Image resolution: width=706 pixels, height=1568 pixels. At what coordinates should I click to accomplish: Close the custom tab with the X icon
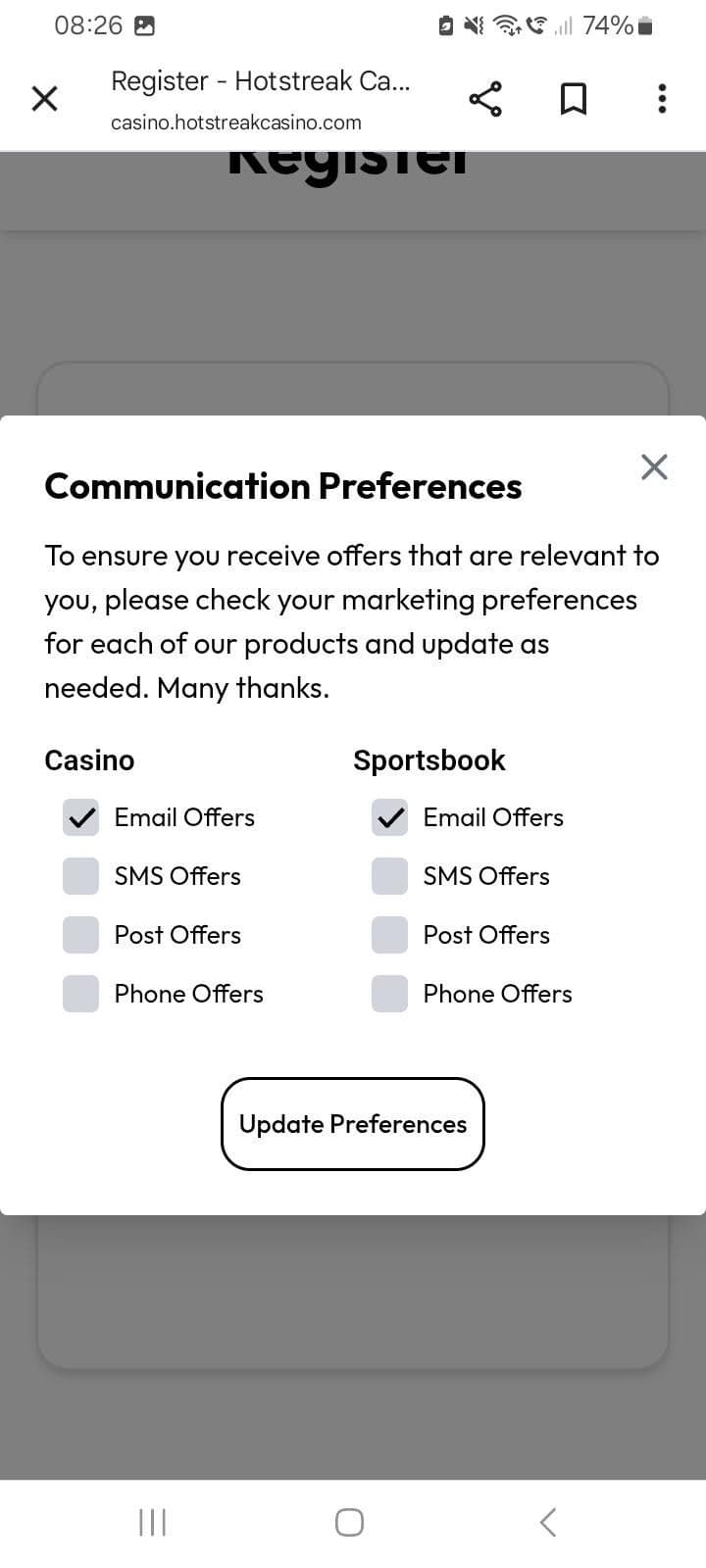pos(44,98)
